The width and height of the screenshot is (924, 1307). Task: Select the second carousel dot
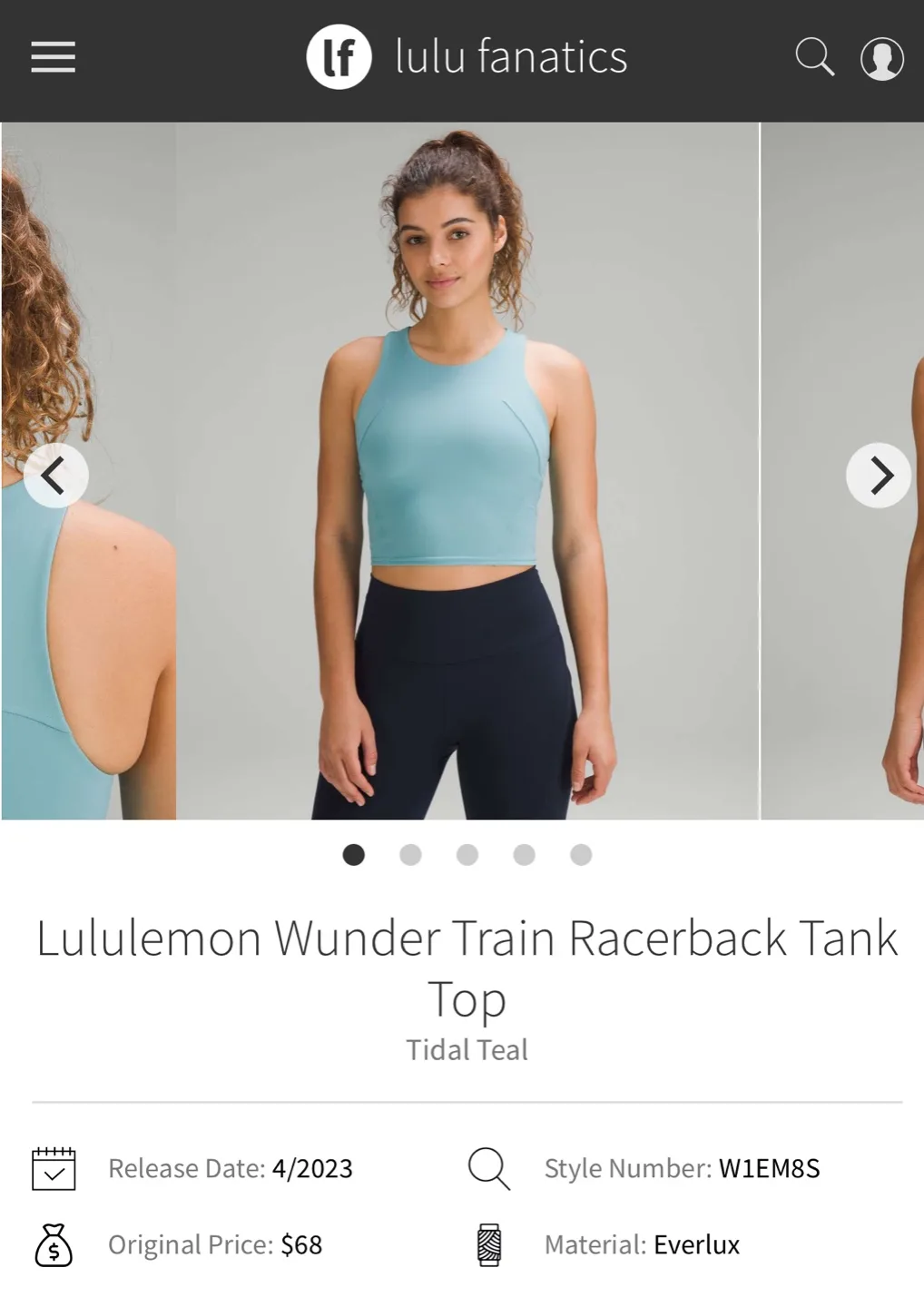(410, 855)
